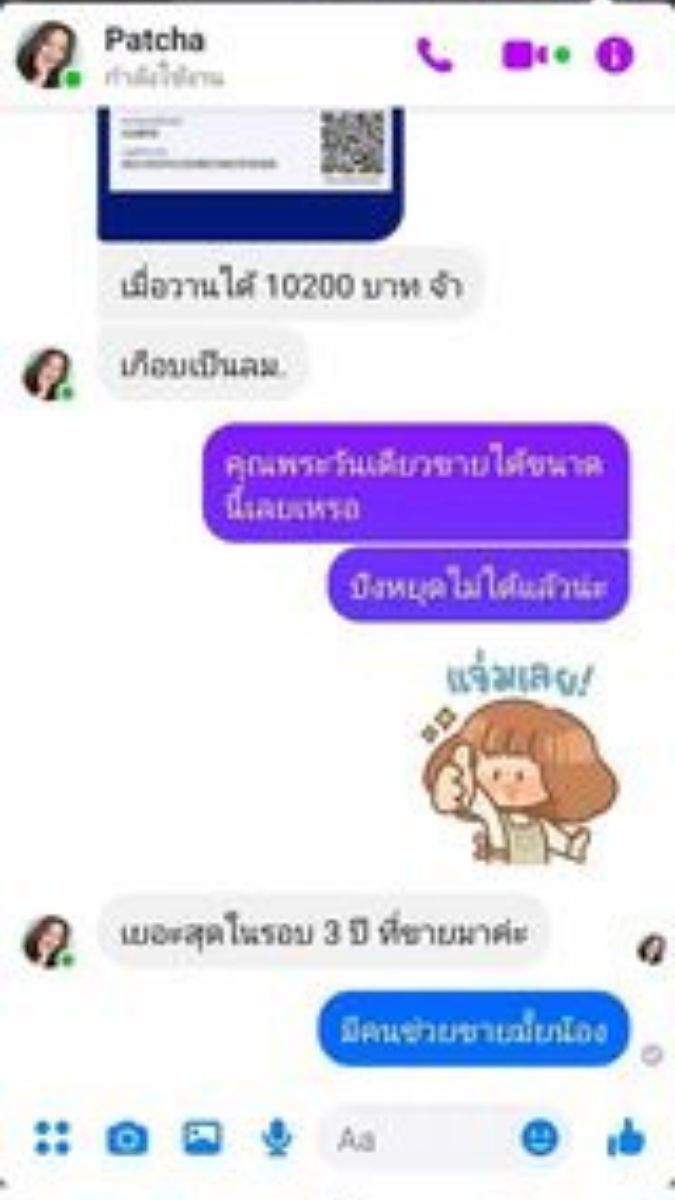Open conversation info for Patcha
The width and height of the screenshot is (675, 1200).
point(615,55)
